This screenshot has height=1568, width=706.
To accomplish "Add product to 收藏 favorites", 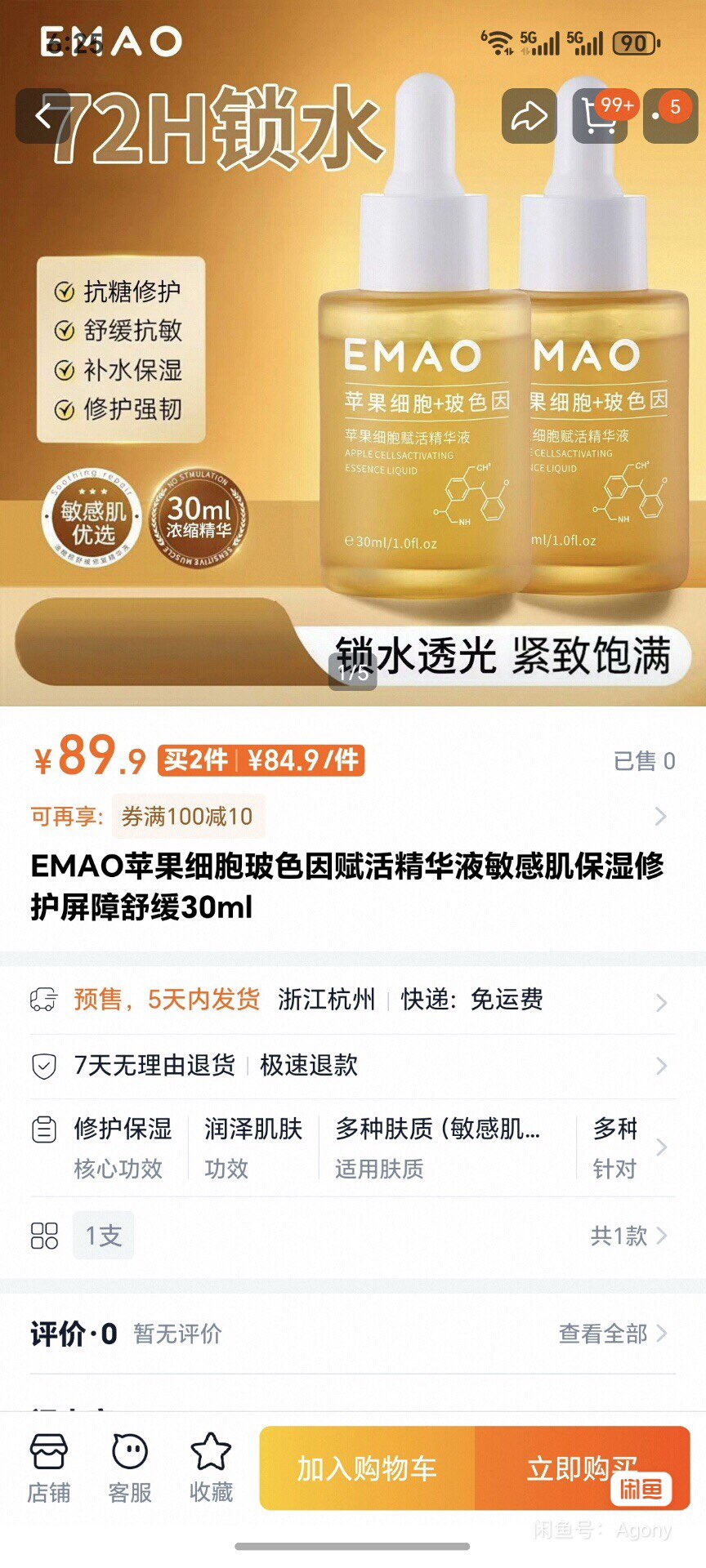I will pyautogui.click(x=211, y=1468).
